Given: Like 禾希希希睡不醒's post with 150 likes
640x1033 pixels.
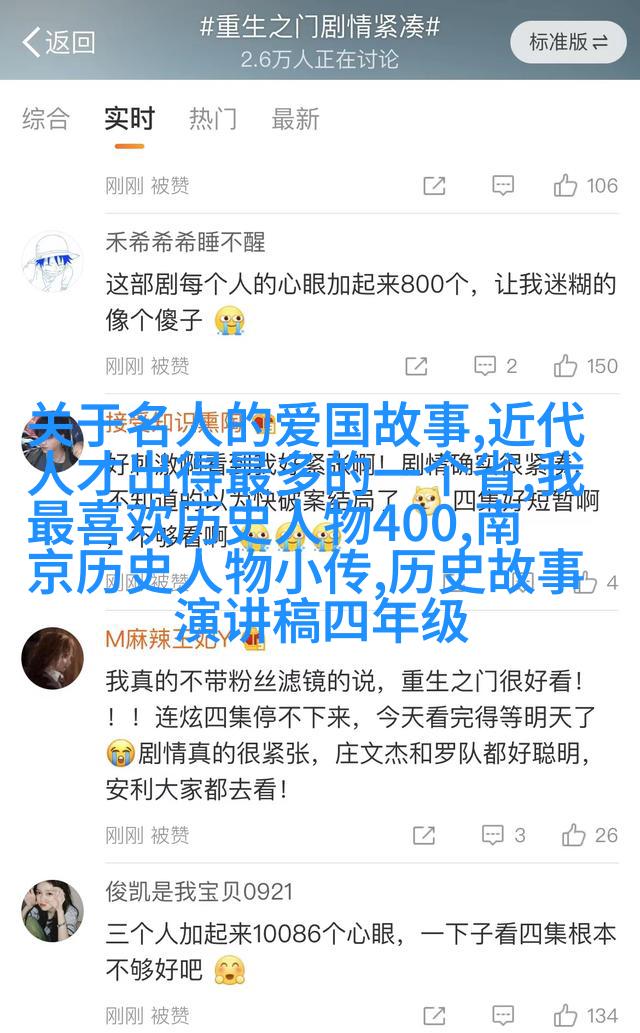Looking at the screenshot, I should coord(586,366).
